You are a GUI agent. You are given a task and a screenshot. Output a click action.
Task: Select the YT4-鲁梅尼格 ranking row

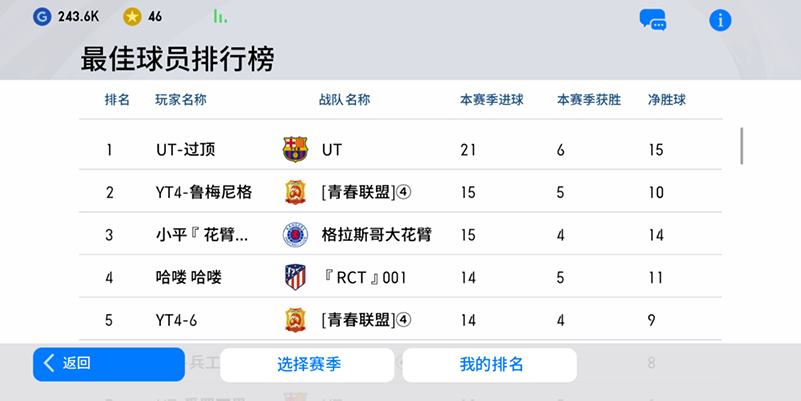pos(400,192)
